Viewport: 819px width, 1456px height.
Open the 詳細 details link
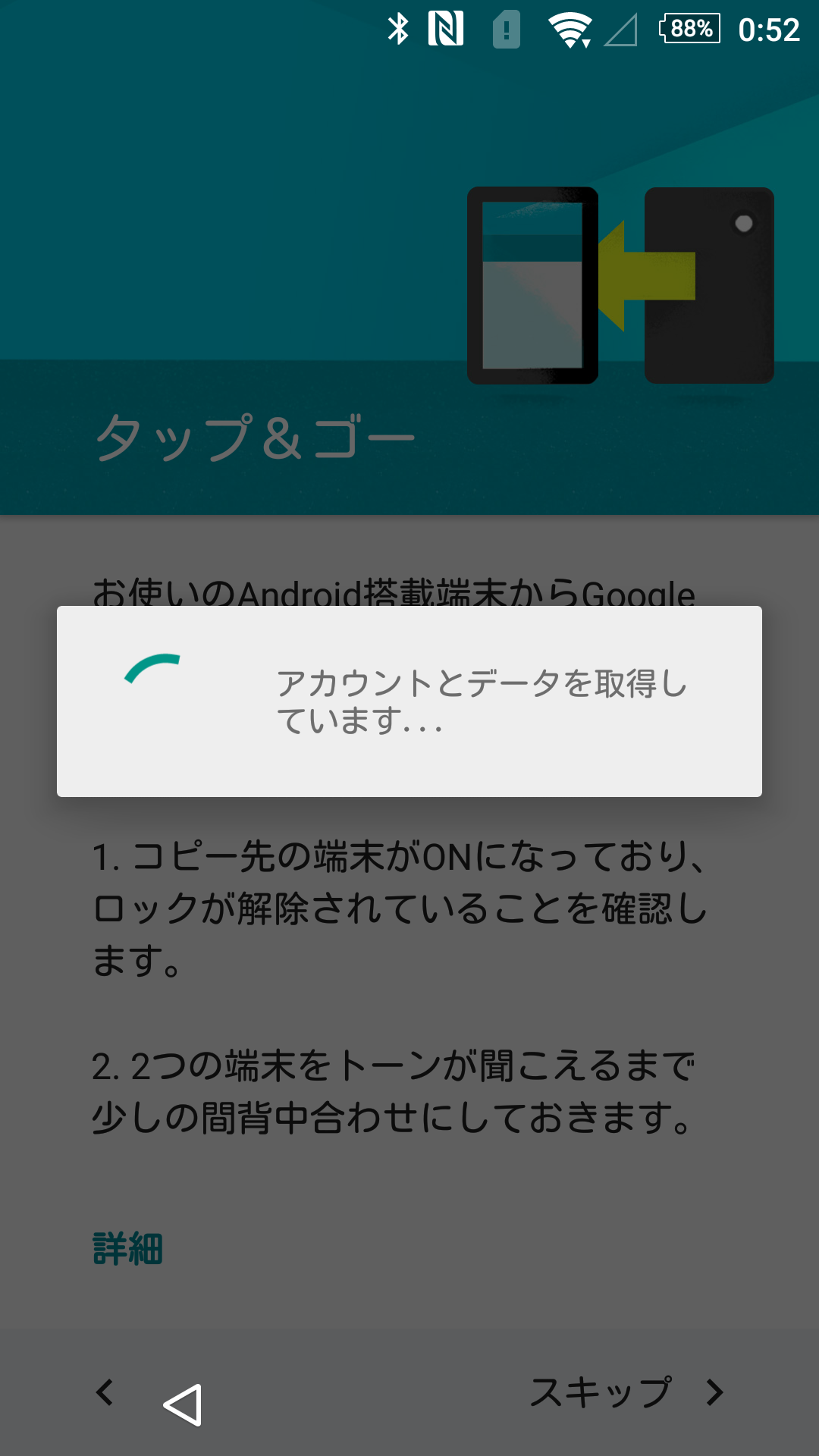pos(127,1248)
